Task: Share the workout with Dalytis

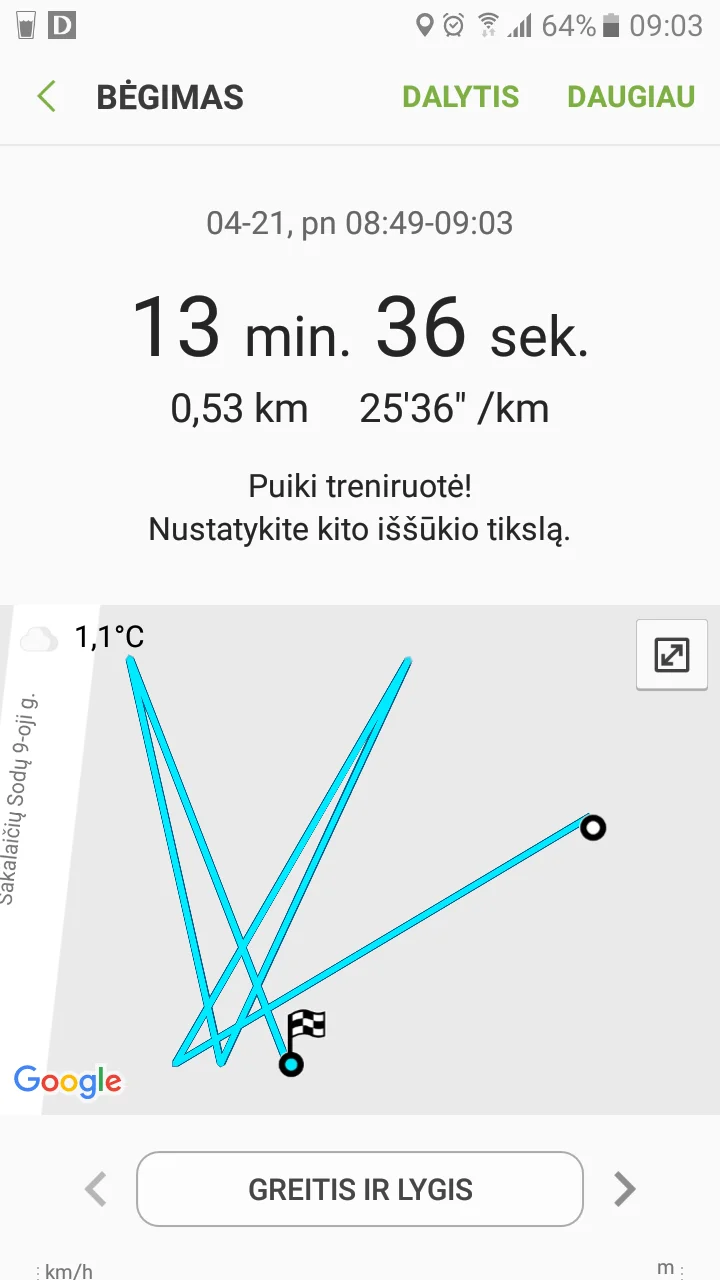Action: tap(460, 97)
